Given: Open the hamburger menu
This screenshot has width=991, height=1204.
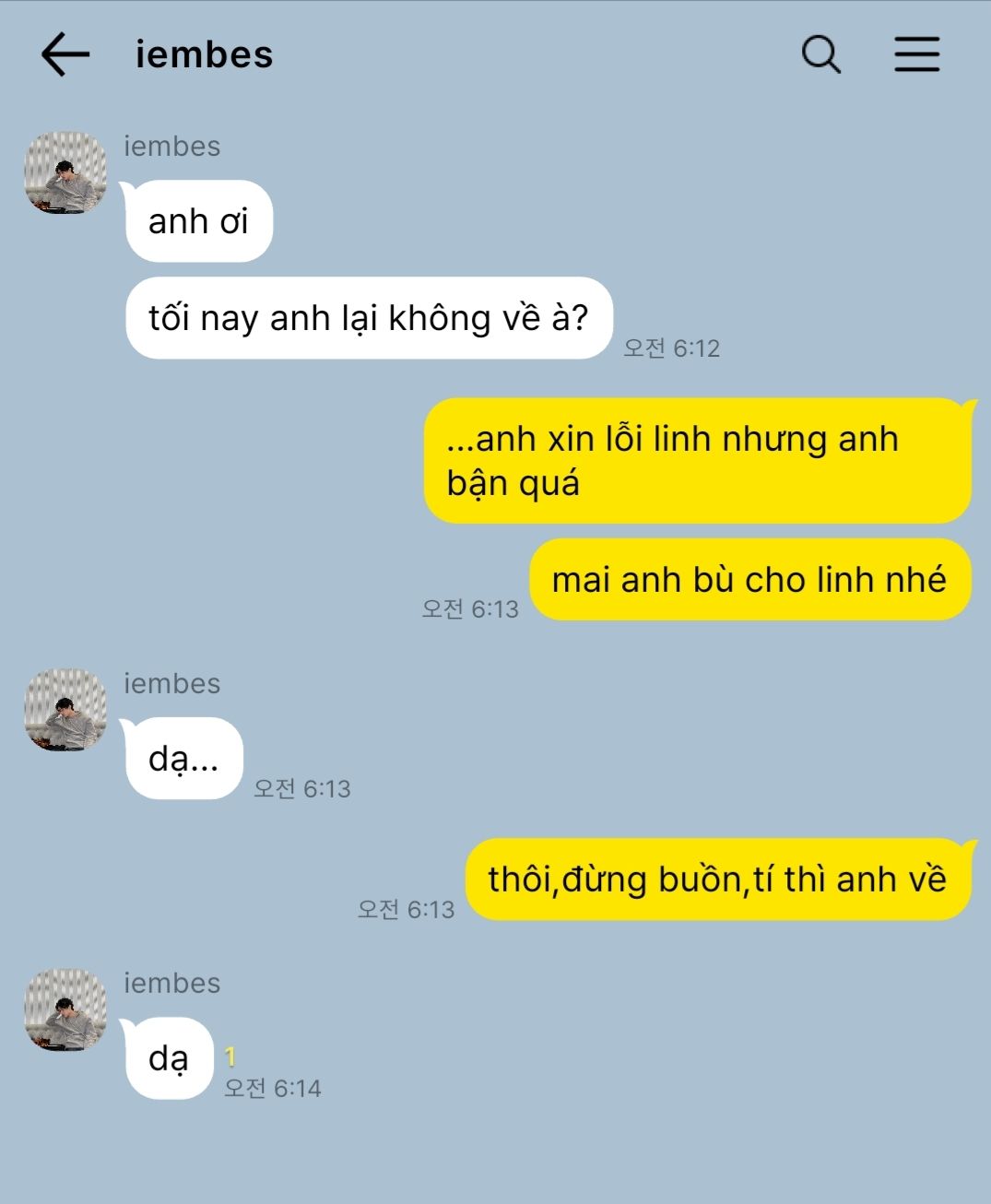Looking at the screenshot, I should coord(917,54).
